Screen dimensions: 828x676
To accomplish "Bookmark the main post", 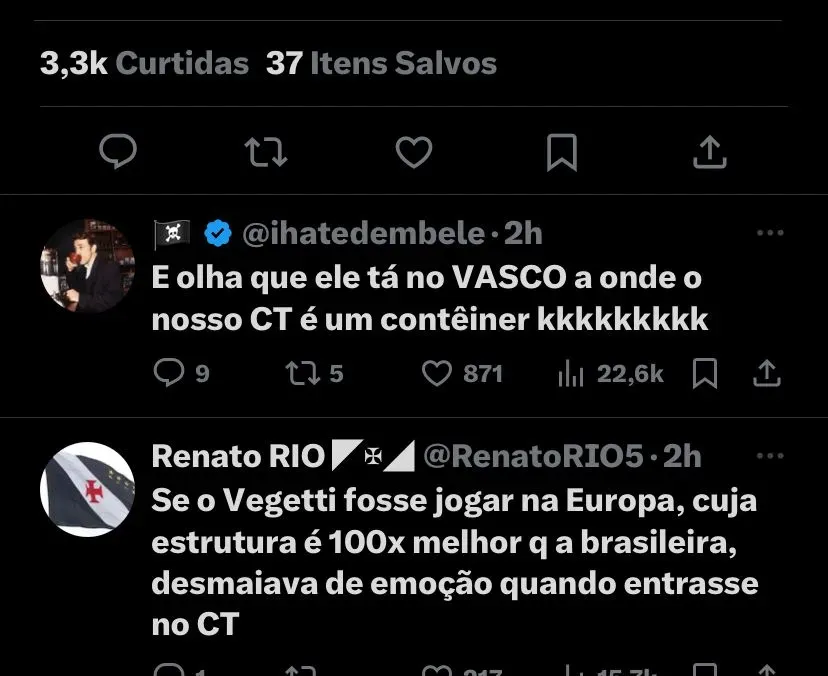I will click(x=561, y=153).
